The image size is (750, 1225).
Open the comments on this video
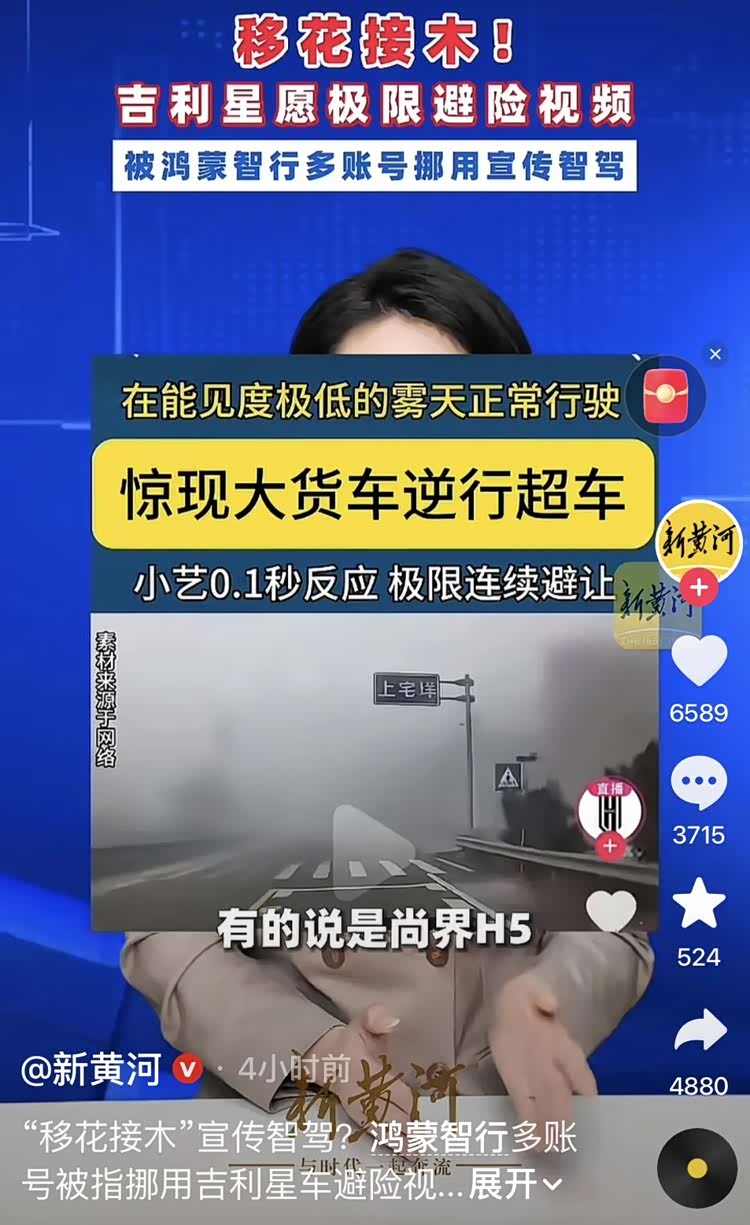[698, 783]
